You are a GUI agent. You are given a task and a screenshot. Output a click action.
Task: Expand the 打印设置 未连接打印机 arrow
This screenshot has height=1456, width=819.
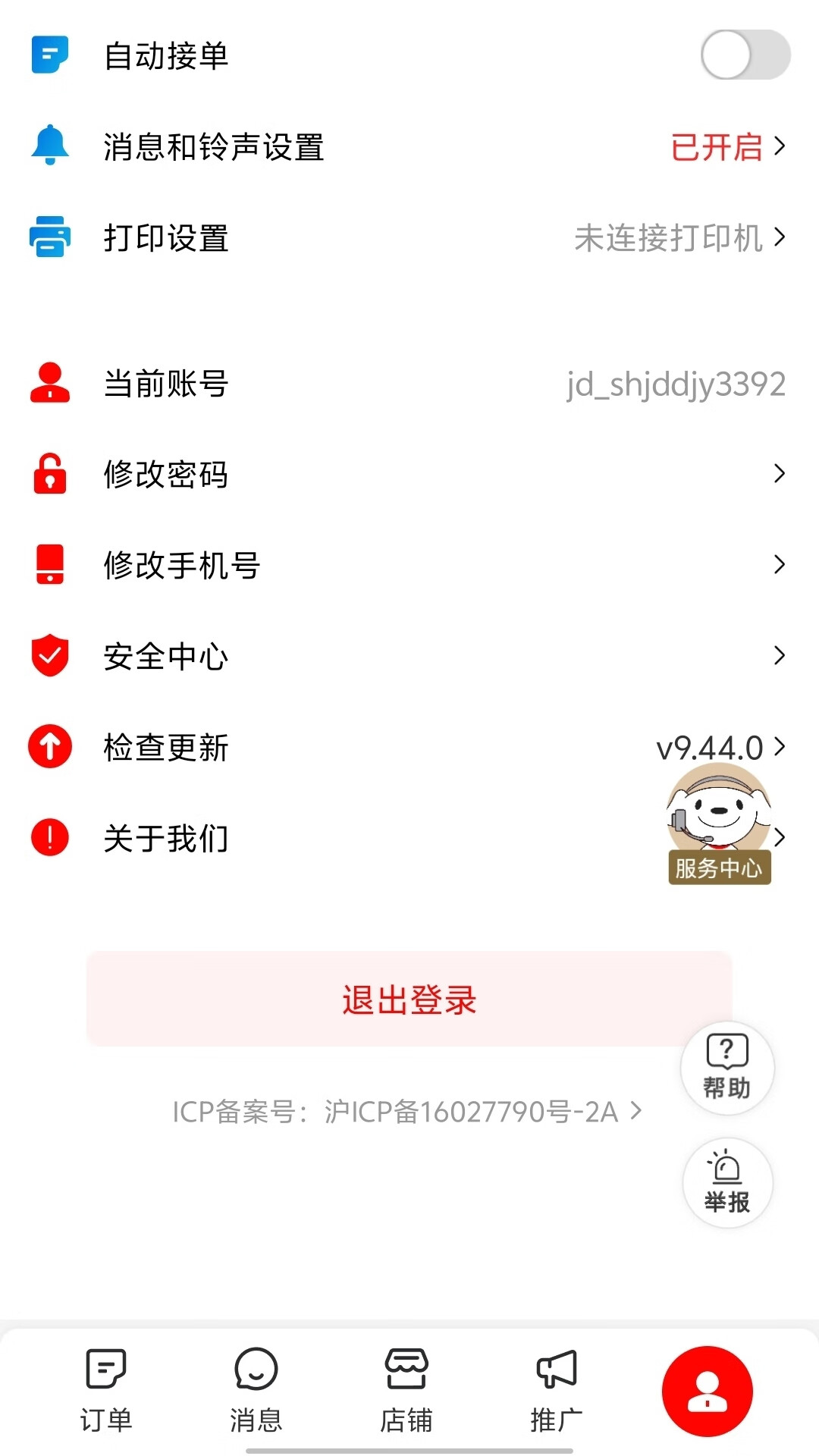coord(781,237)
